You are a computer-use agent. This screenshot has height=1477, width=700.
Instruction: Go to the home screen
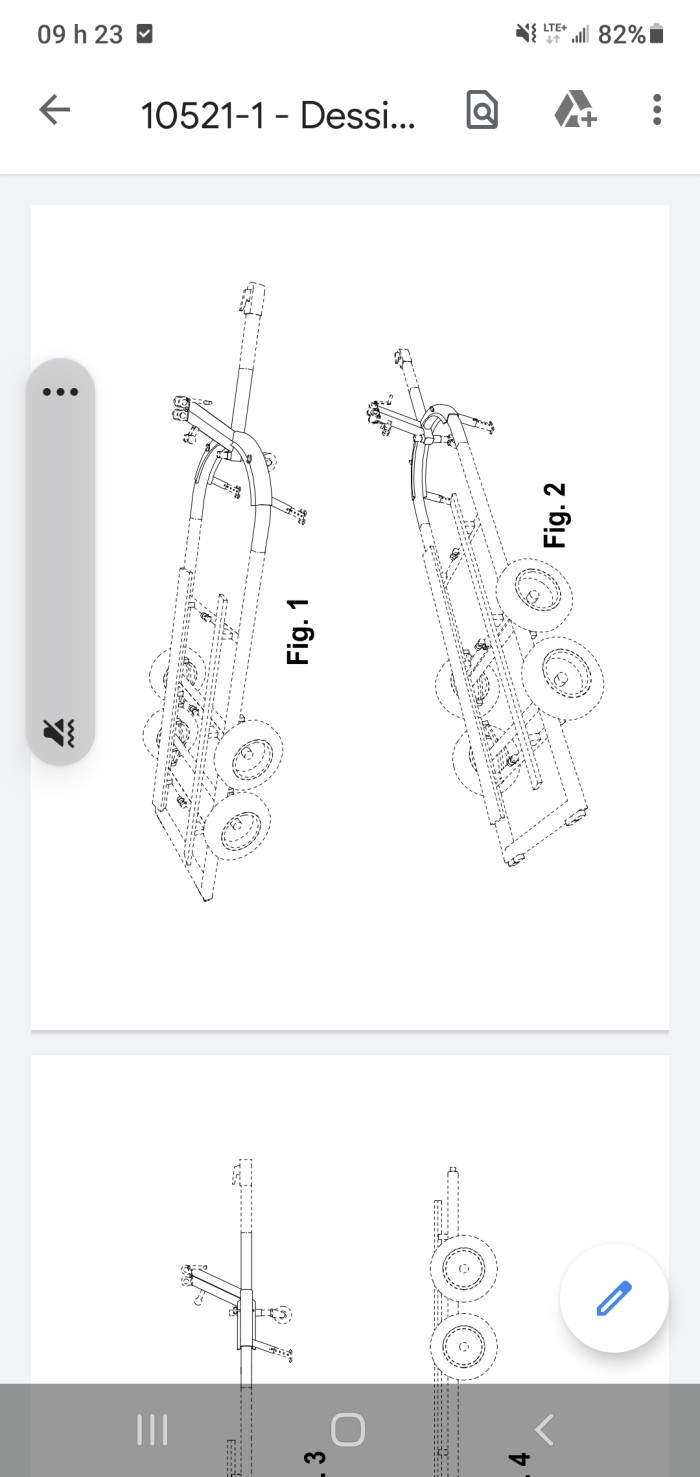(x=348, y=1429)
